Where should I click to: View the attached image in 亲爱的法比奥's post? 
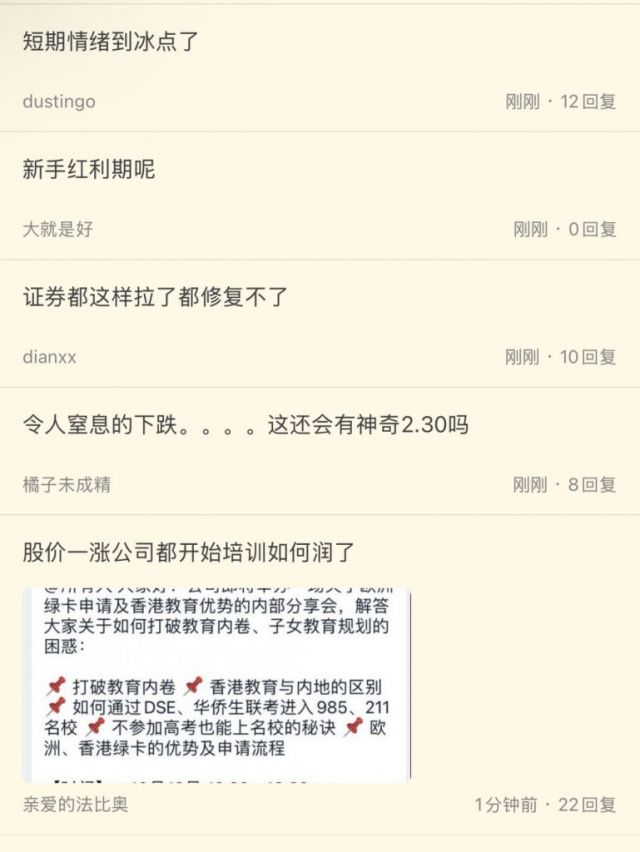pos(216,685)
